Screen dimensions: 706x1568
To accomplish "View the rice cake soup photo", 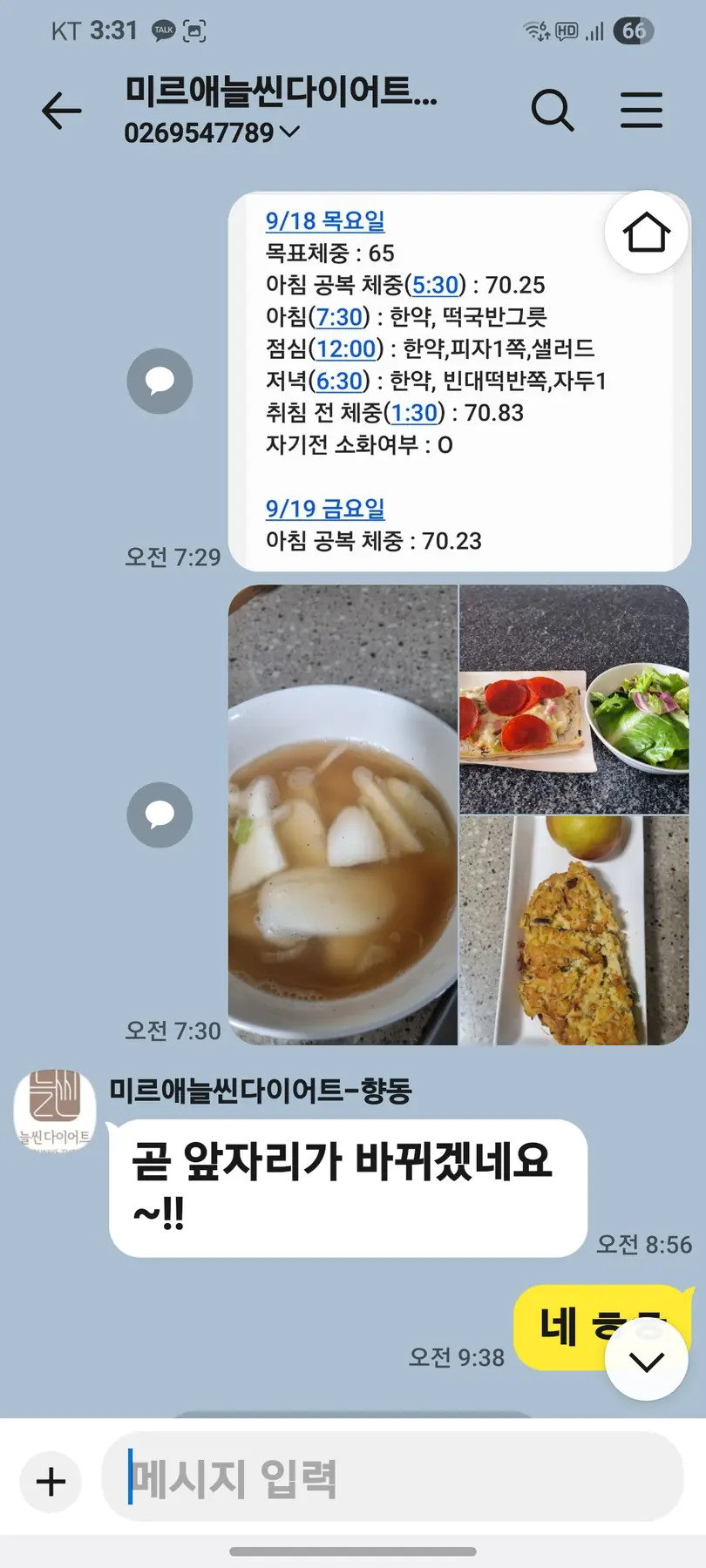I will click(x=343, y=814).
